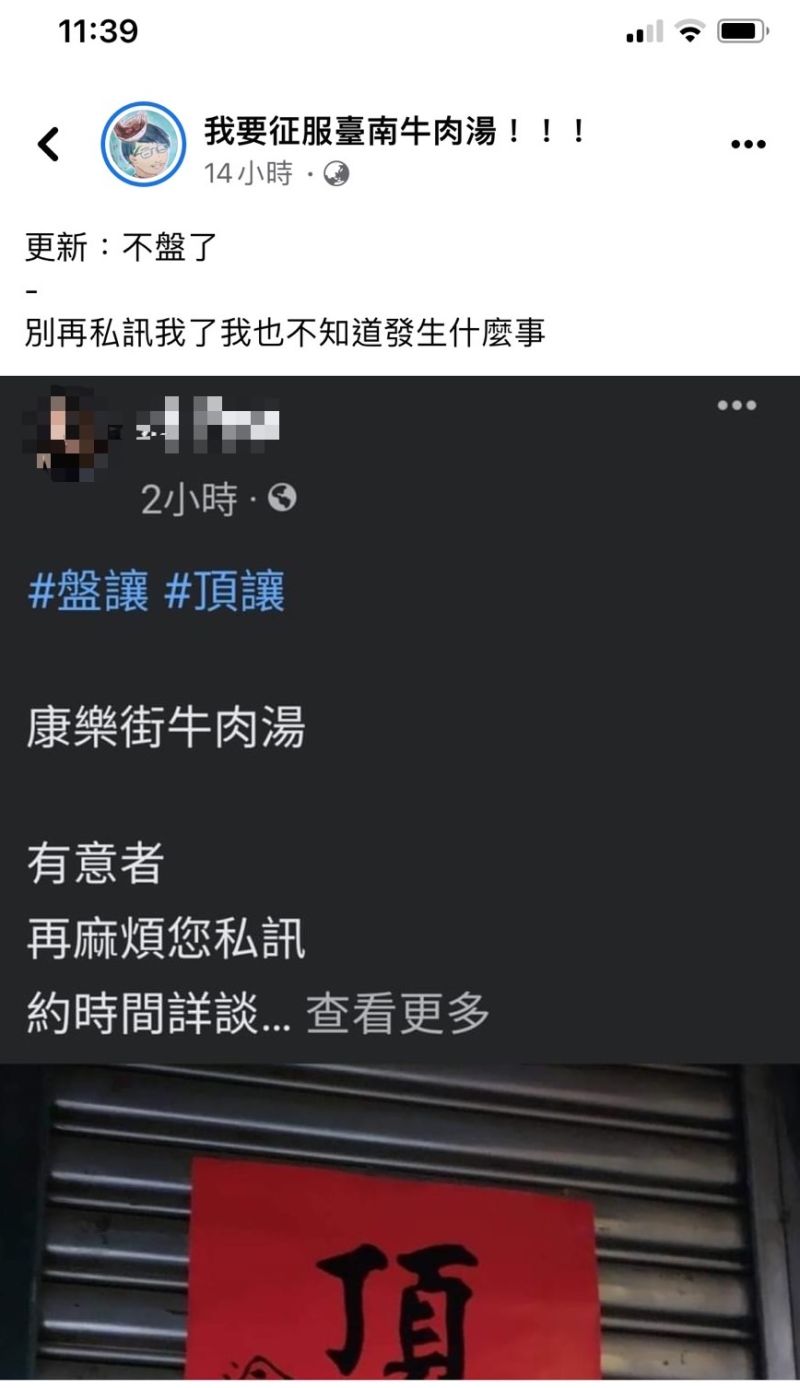
Task: Open the post's three-dot options menu
Action: (748, 145)
